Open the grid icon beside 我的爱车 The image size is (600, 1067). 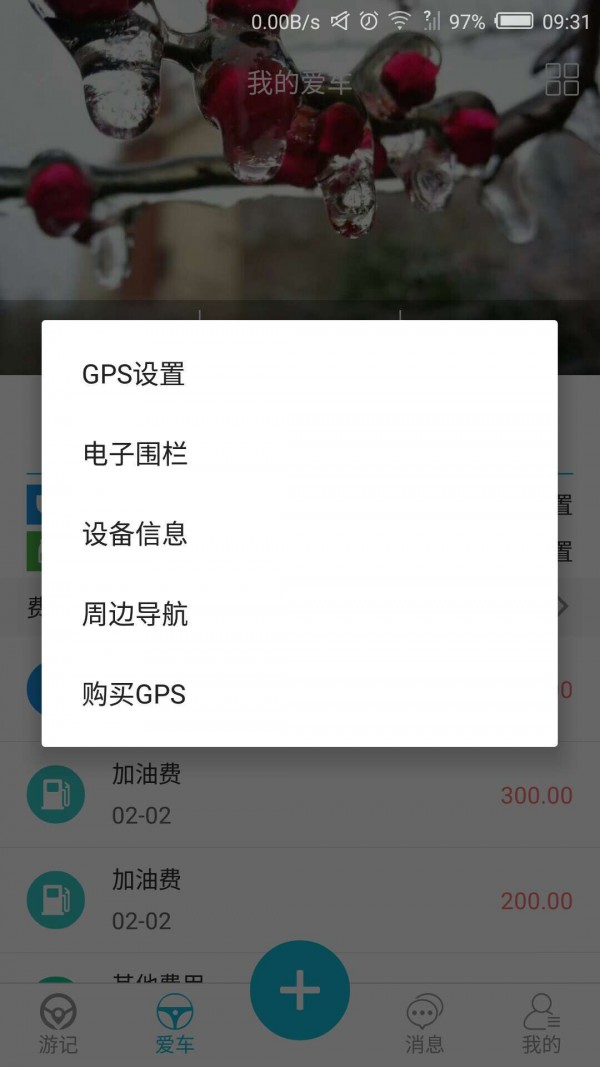[562, 80]
